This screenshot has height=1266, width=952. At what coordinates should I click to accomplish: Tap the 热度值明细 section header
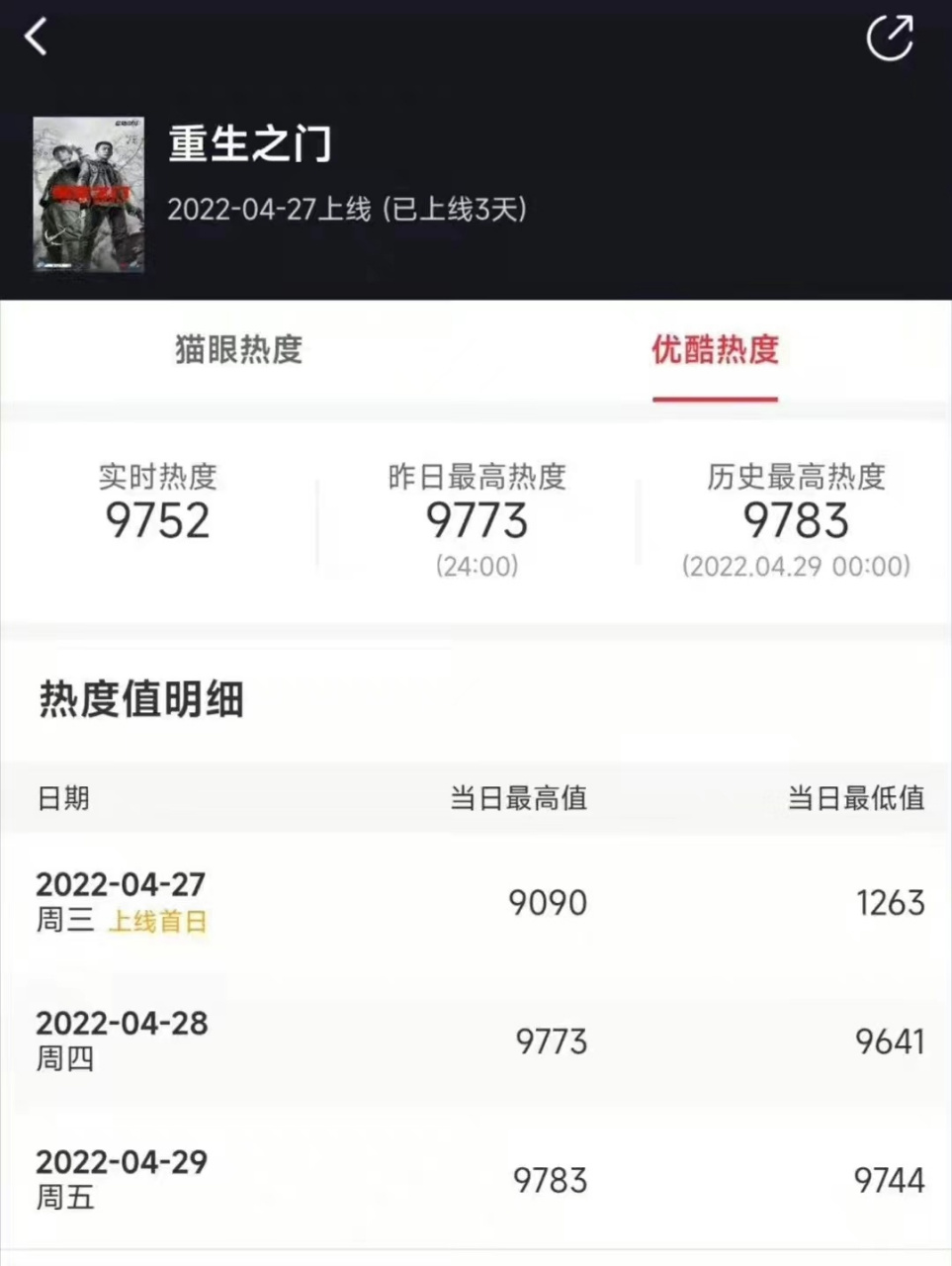click(x=140, y=699)
